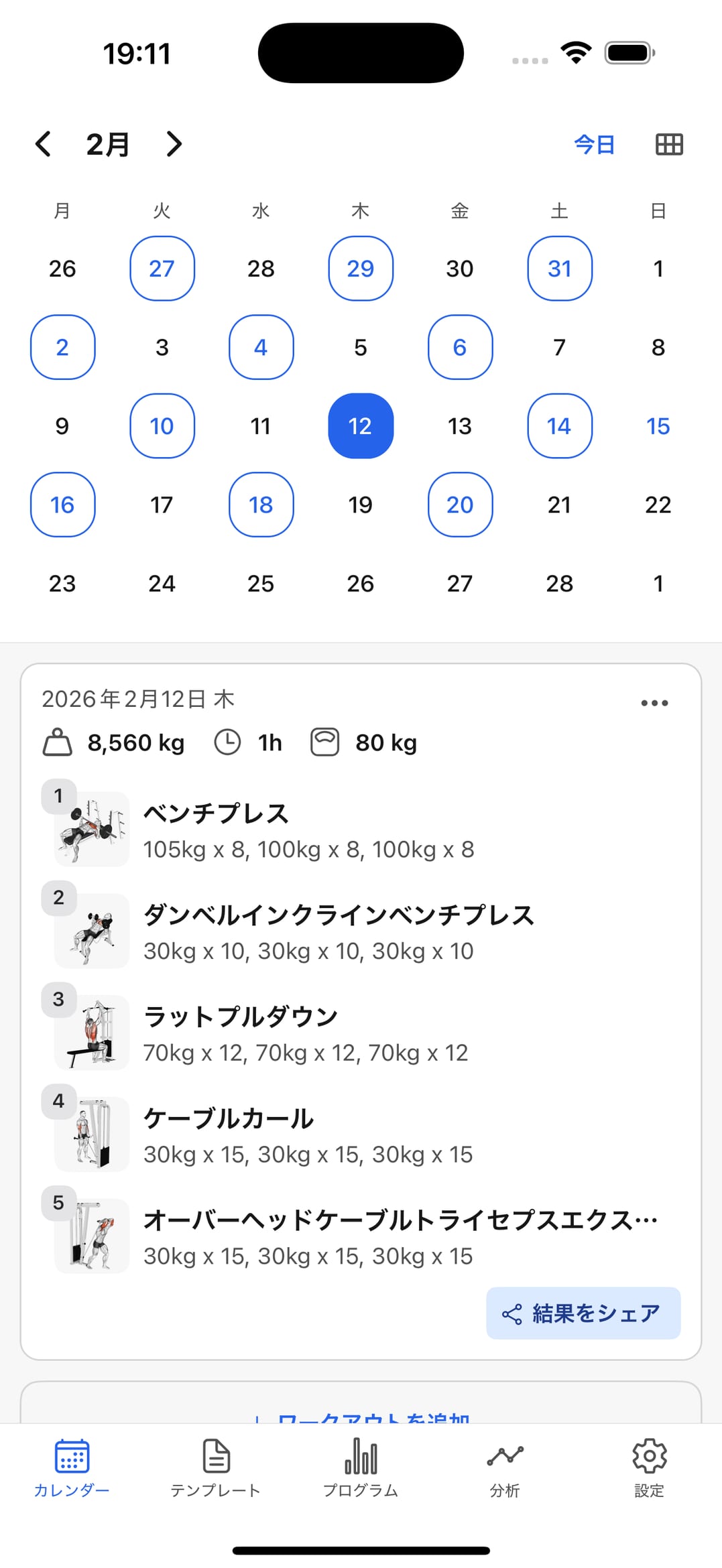Click the clock workout duration icon
The height and width of the screenshot is (1568, 722).
[227, 742]
